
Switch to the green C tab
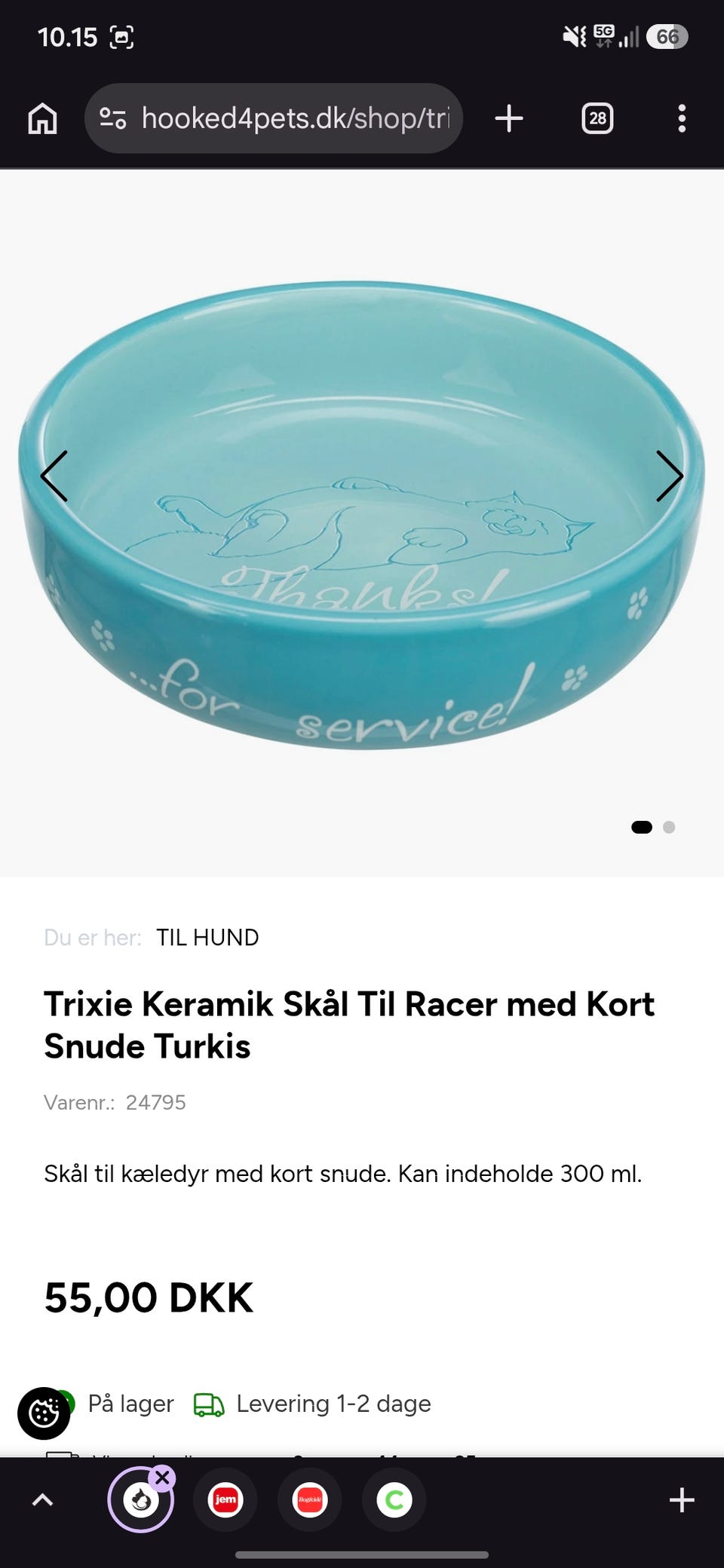point(394,1499)
